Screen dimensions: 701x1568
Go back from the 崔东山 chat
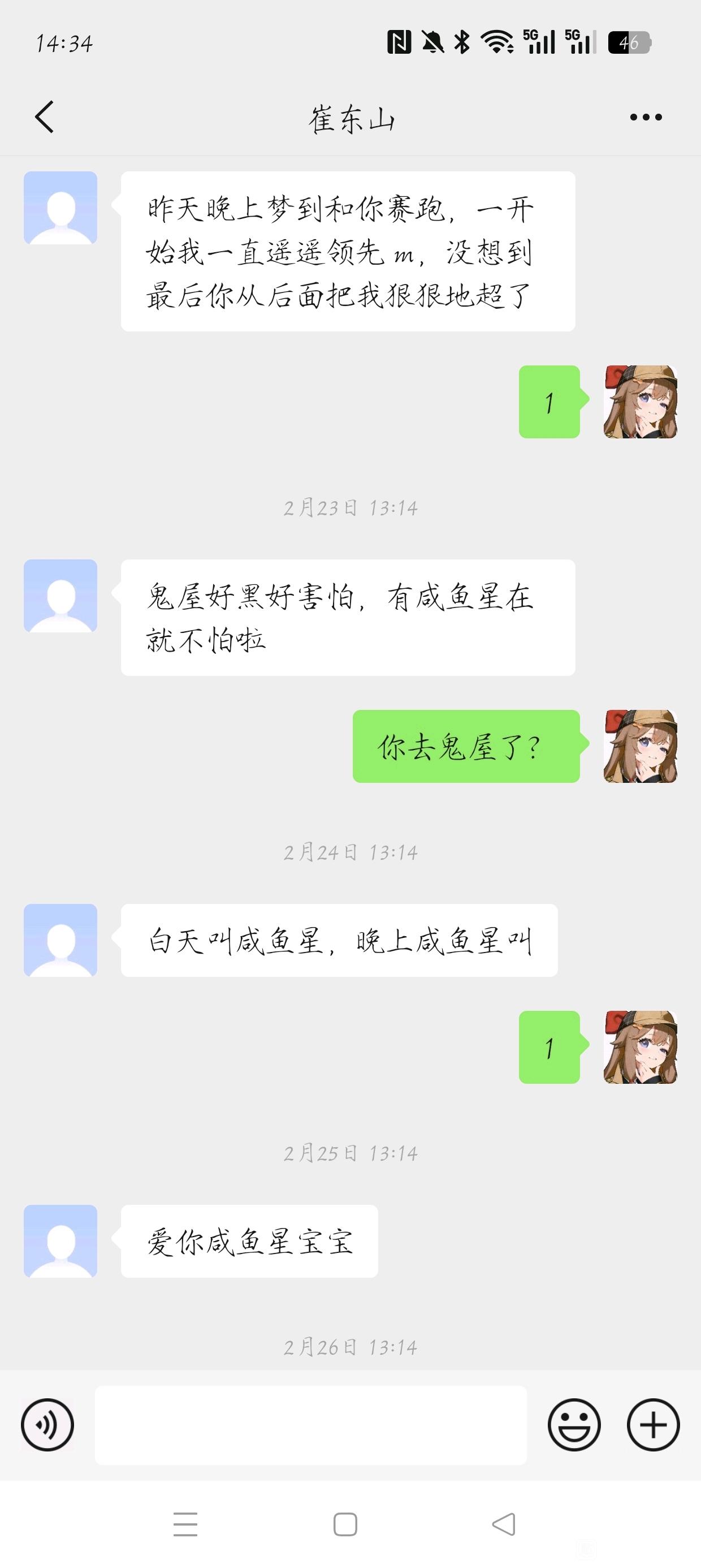click(45, 117)
